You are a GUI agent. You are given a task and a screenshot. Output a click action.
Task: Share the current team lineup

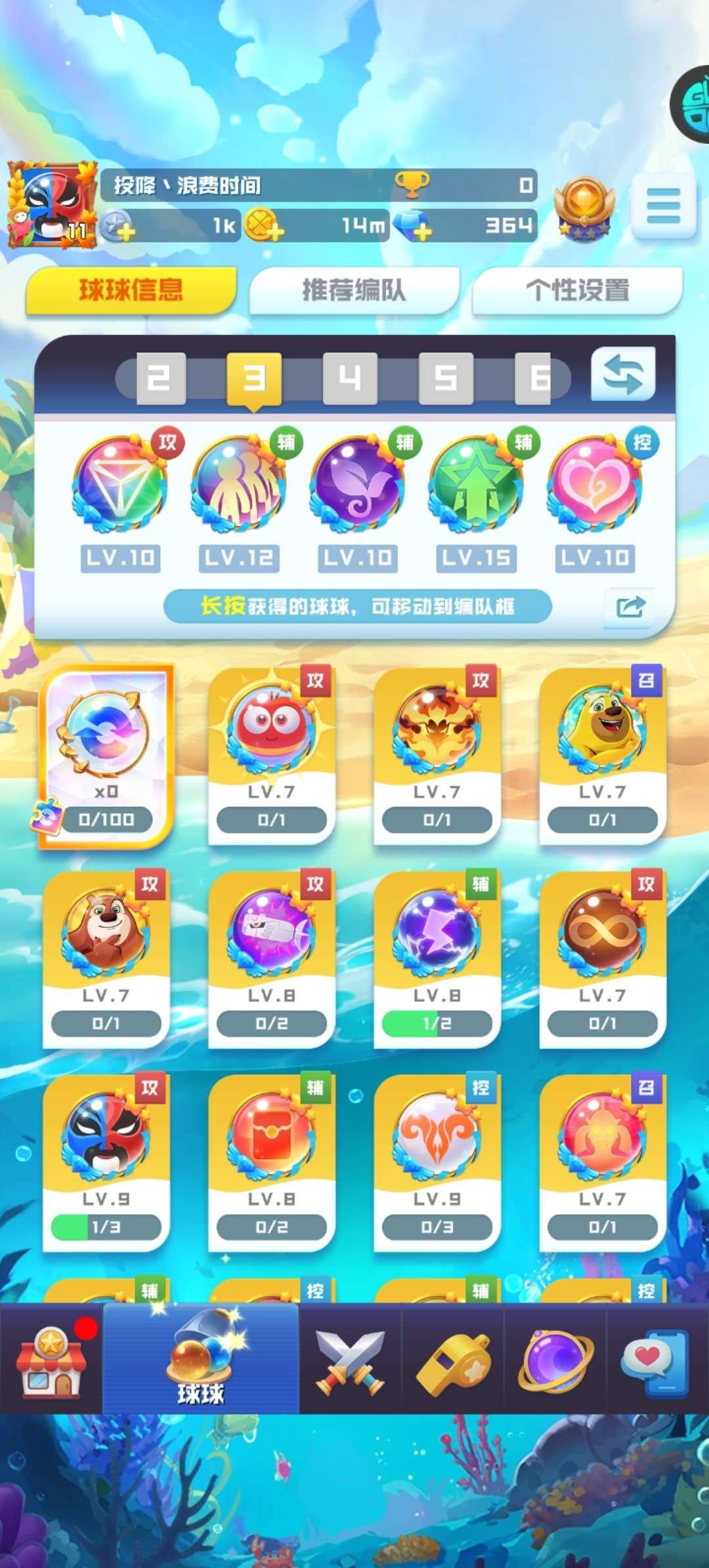pyautogui.click(x=630, y=606)
